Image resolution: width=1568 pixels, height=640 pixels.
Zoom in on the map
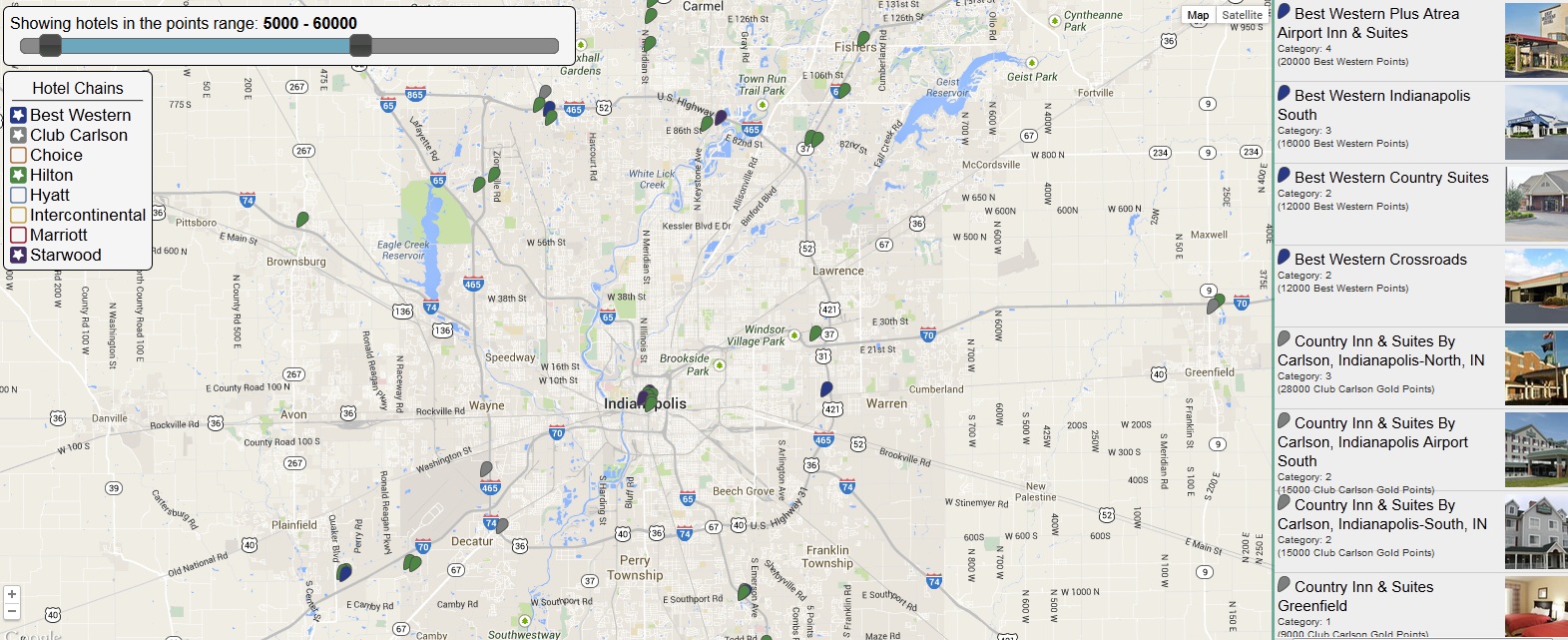click(x=12, y=594)
